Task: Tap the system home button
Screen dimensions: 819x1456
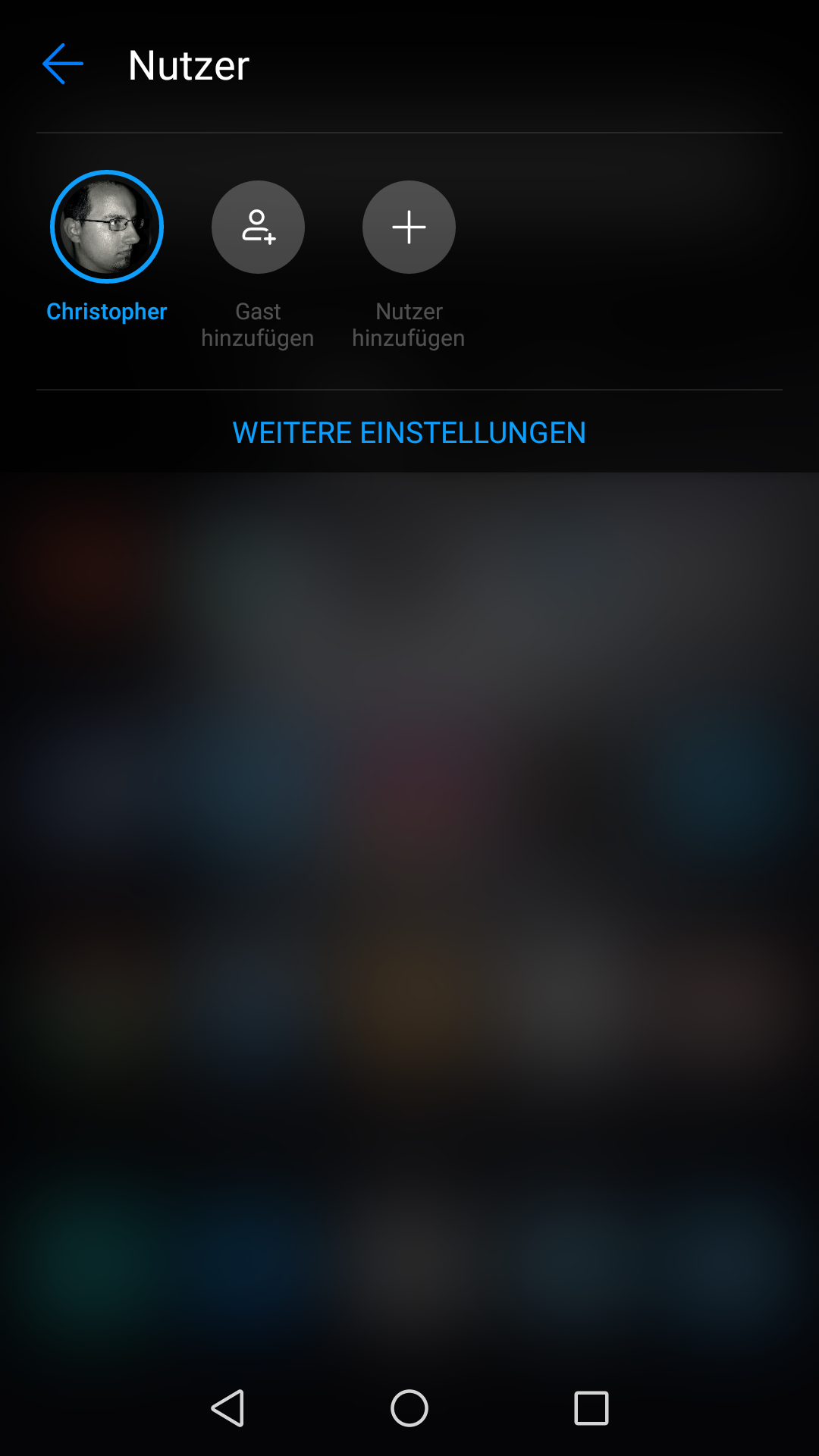Action: pyautogui.click(x=409, y=1408)
